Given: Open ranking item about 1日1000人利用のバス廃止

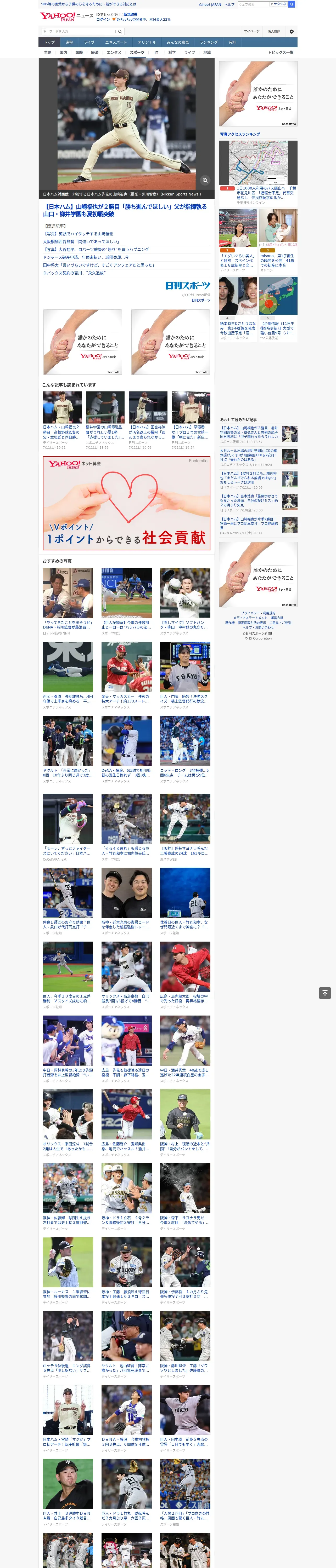Looking at the screenshot, I should click(x=266, y=193).
